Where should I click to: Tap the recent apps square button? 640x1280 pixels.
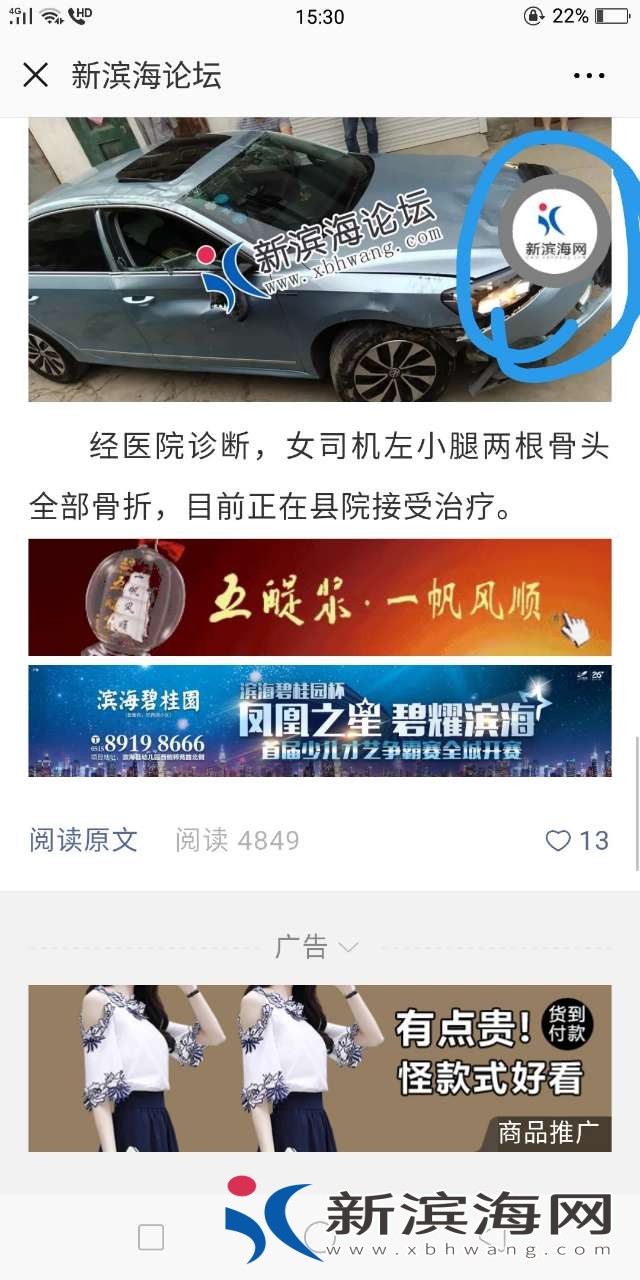[x=151, y=1237]
